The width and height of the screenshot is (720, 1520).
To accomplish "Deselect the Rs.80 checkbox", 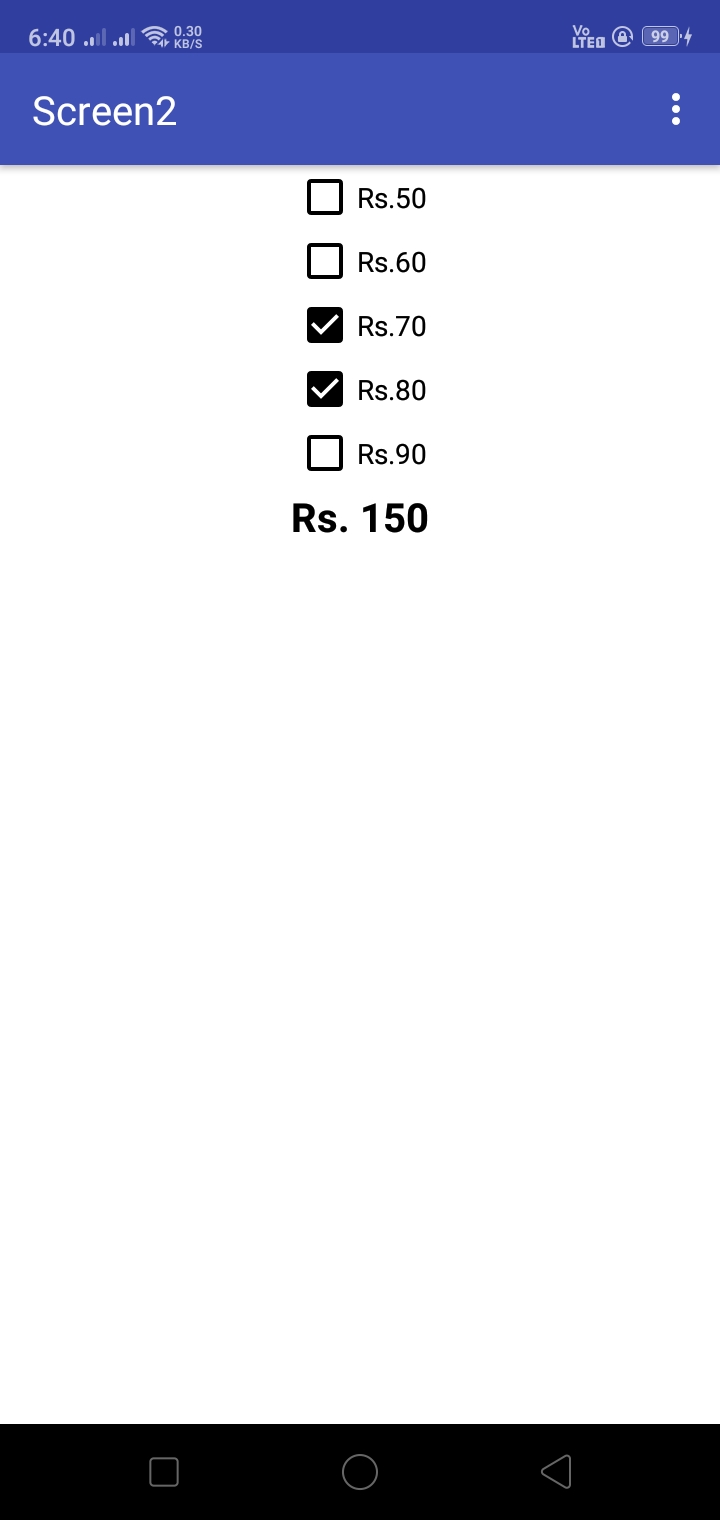I will coord(325,390).
